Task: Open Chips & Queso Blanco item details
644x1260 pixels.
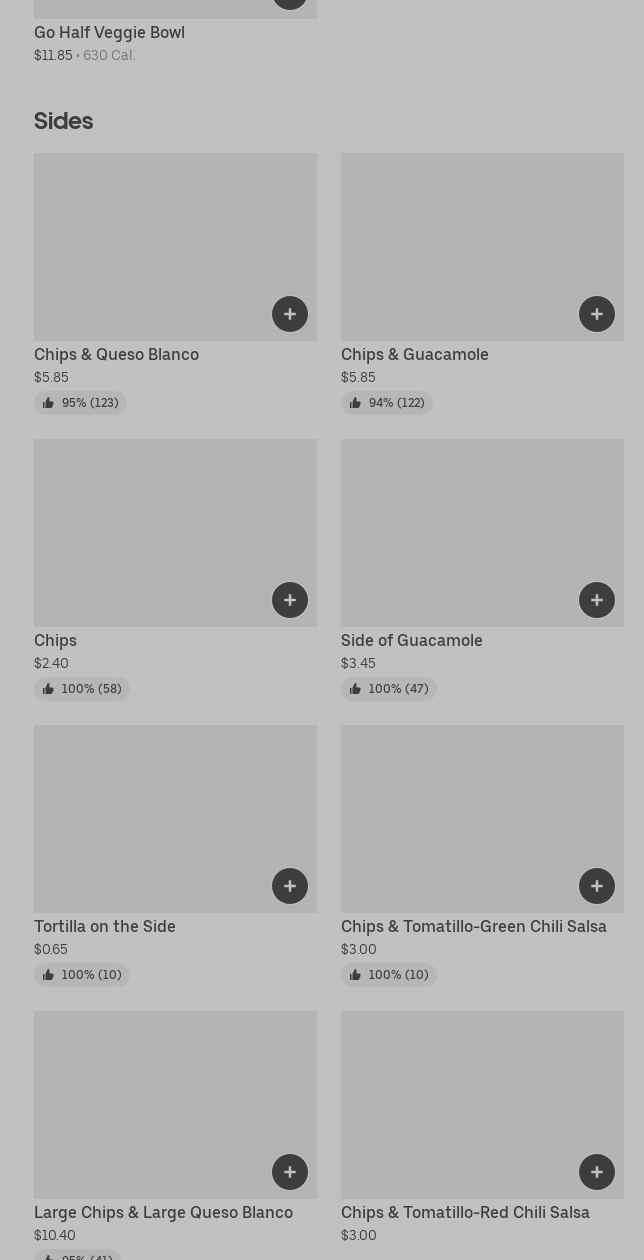Action: (175, 284)
